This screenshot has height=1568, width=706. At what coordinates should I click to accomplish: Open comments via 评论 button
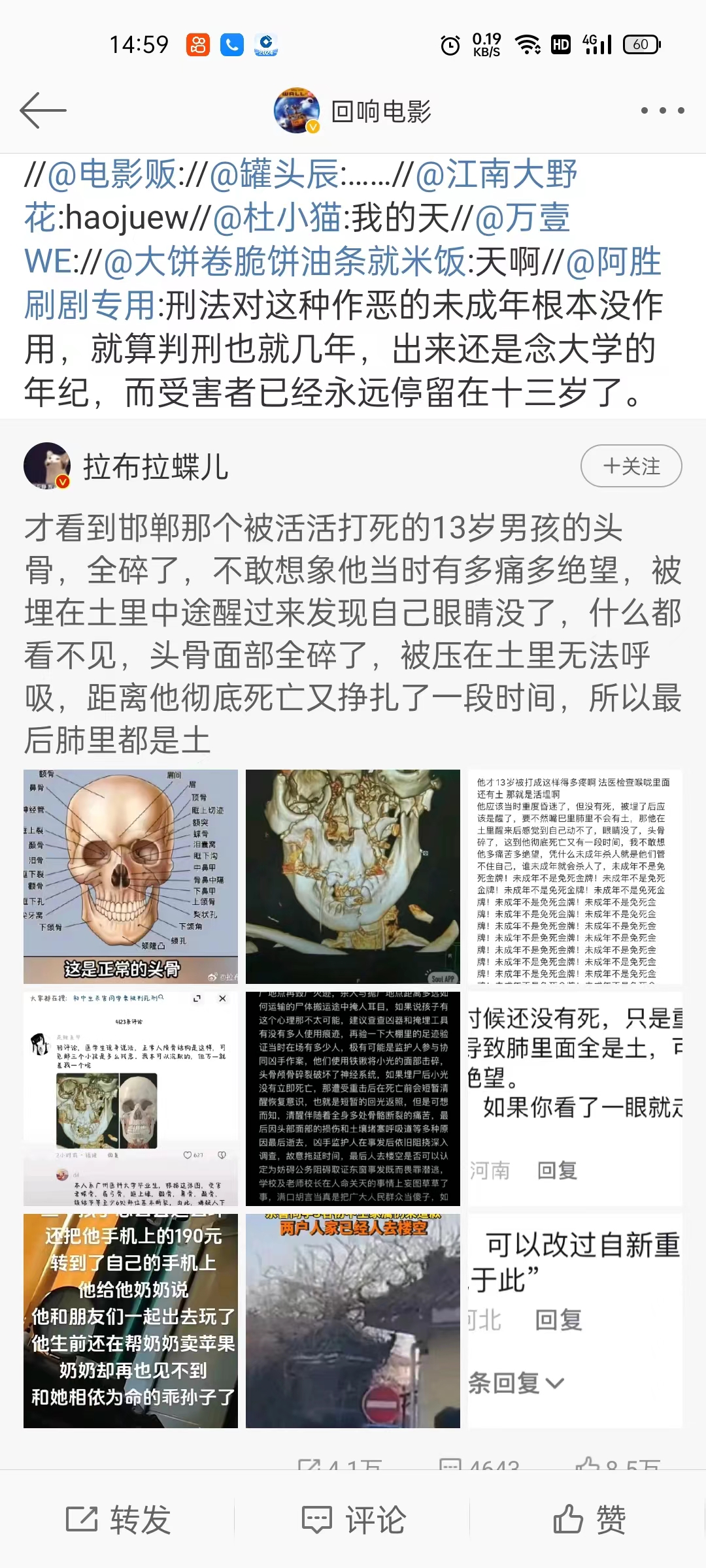pos(353,1518)
